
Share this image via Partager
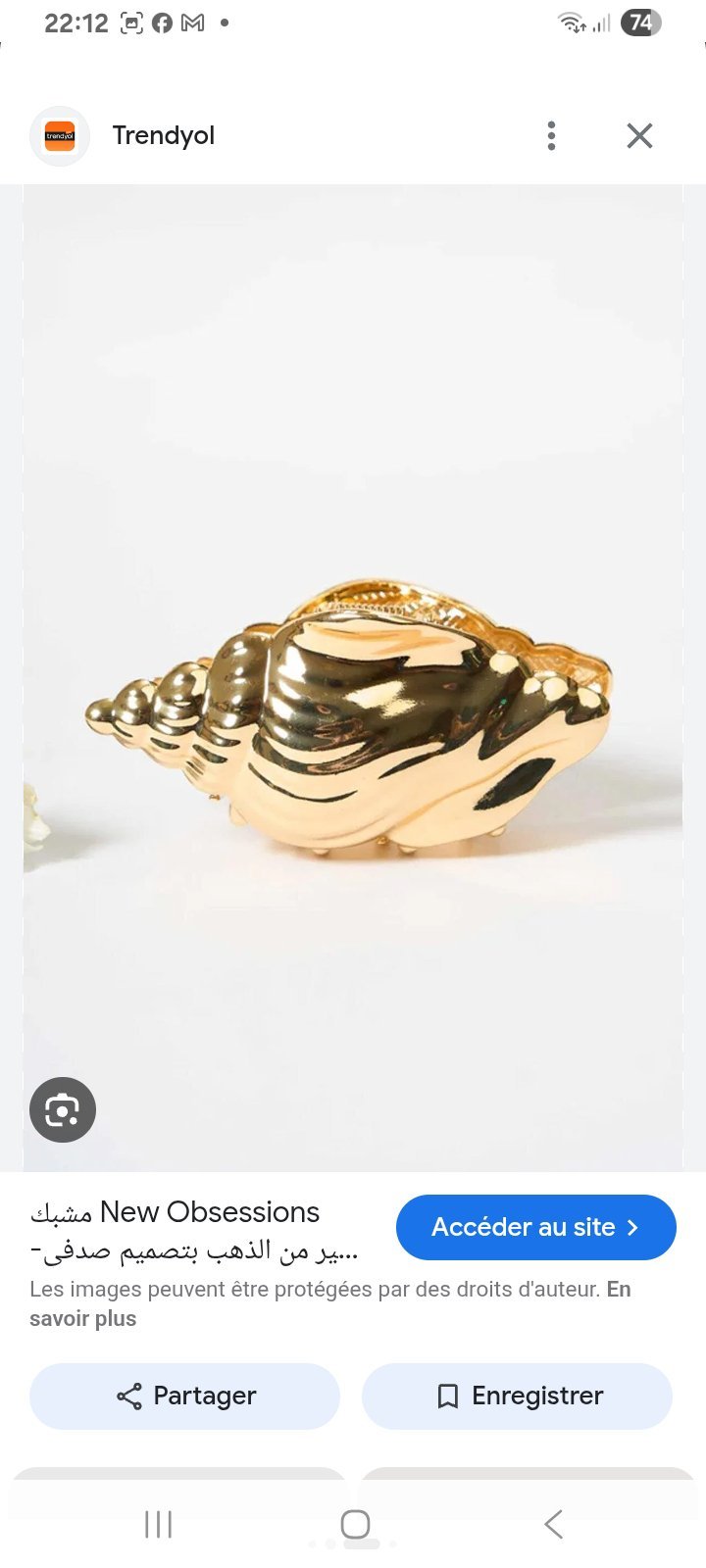tap(184, 1396)
